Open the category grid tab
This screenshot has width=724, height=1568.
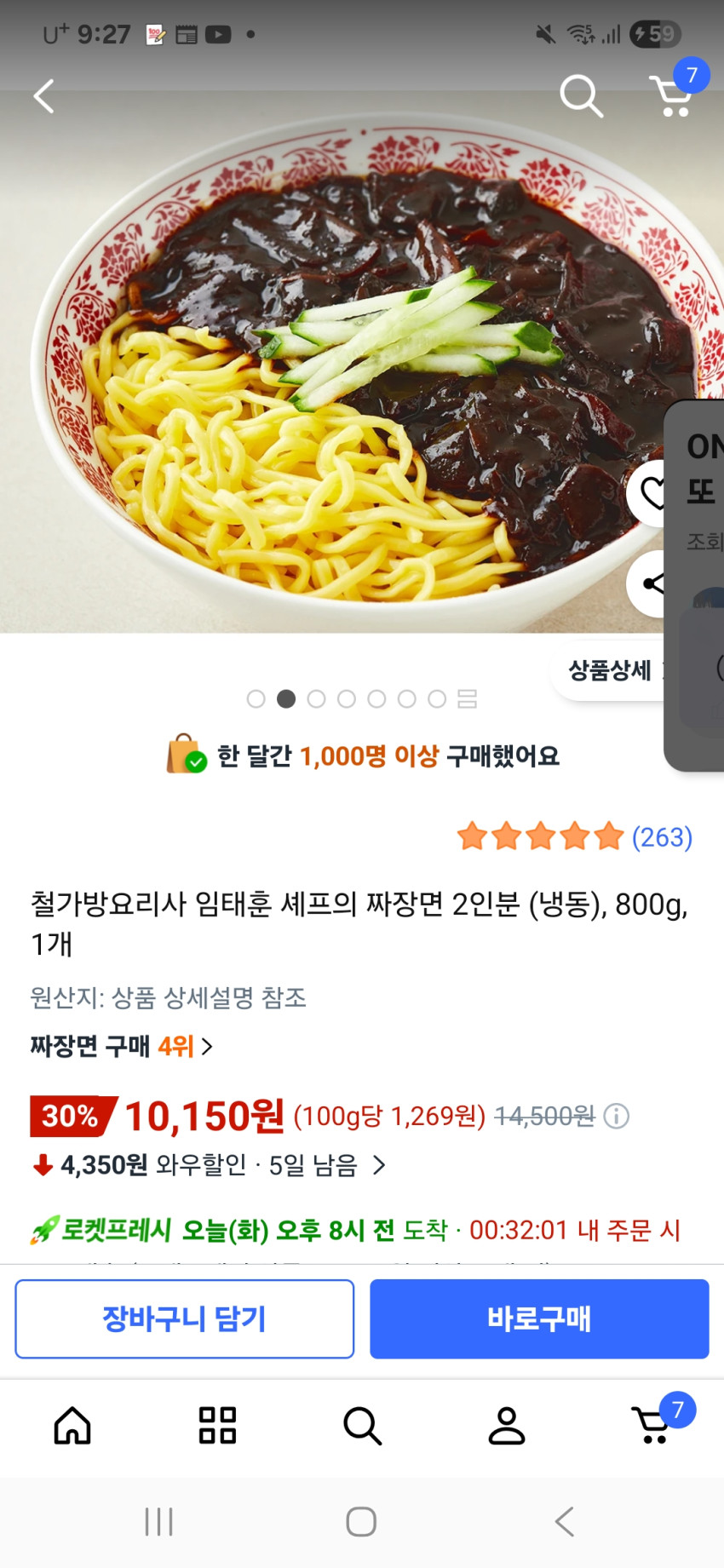coord(217,1426)
